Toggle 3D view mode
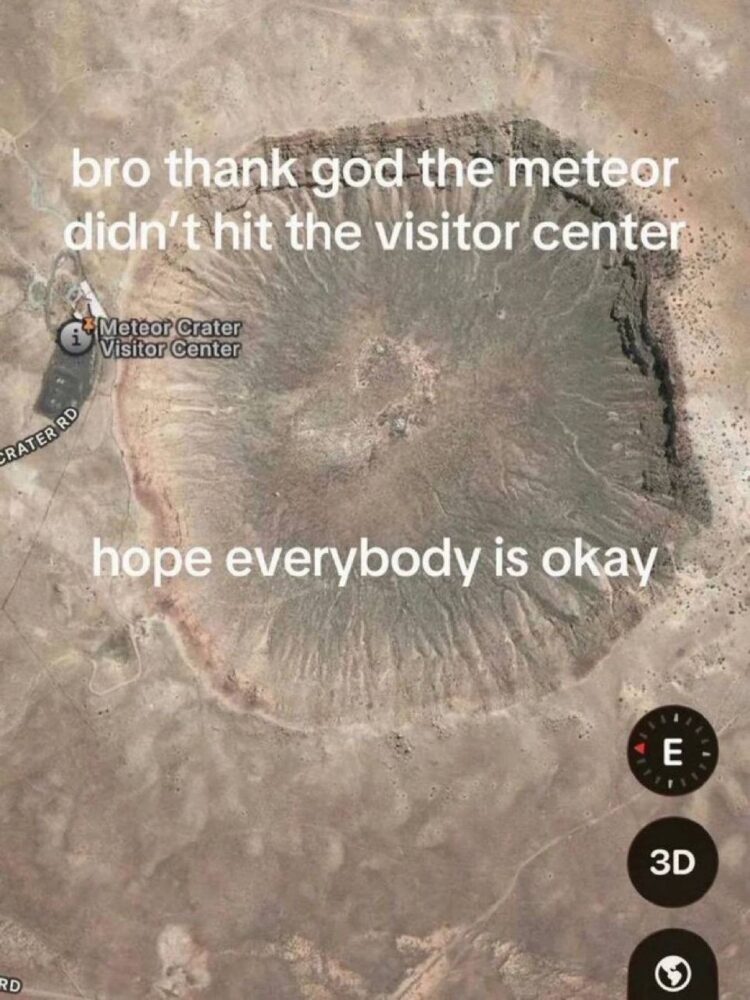 pyautogui.click(x=675, y=861)
